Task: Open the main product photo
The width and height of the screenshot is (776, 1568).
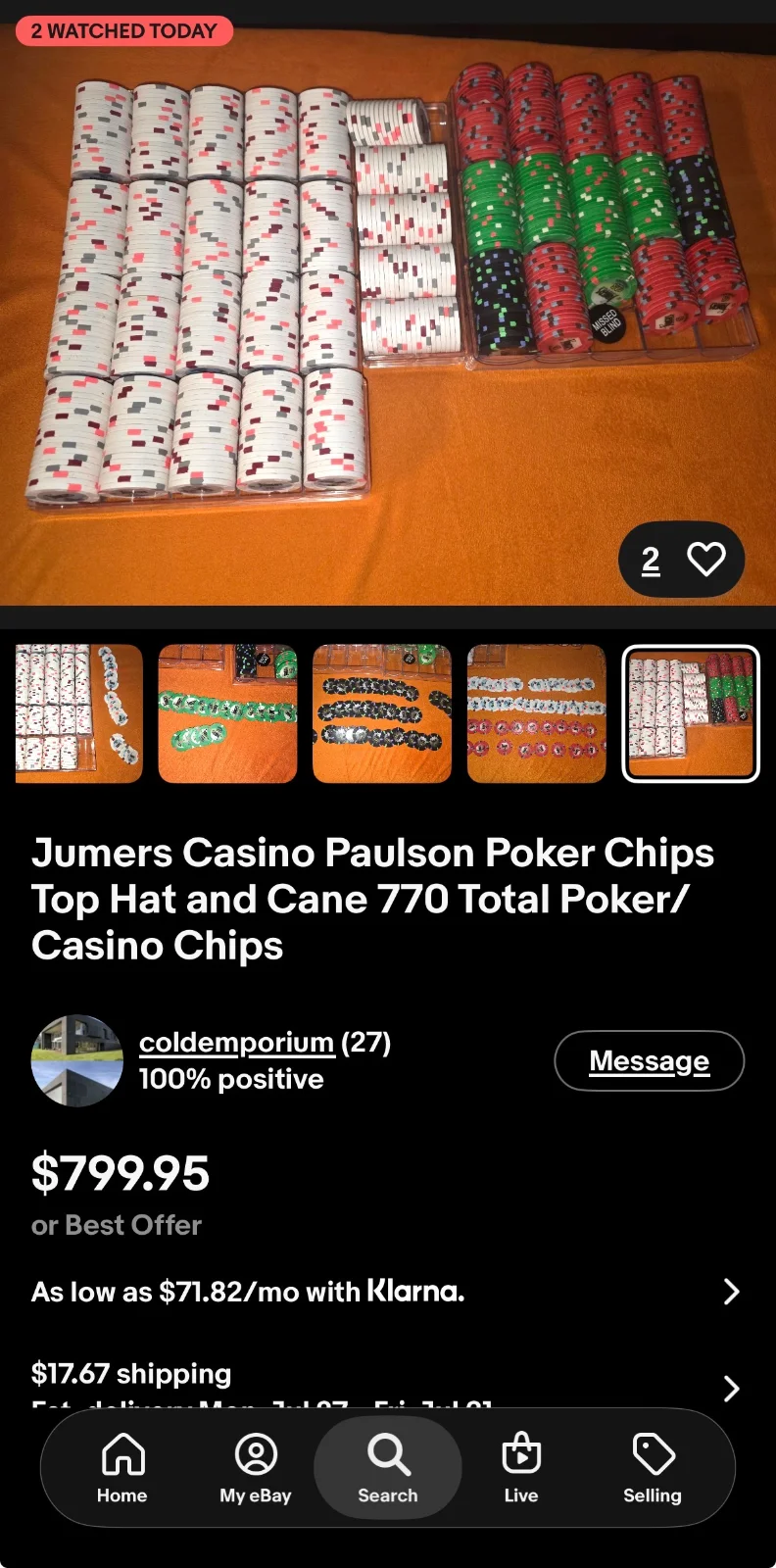Action: tap(388, 314)
